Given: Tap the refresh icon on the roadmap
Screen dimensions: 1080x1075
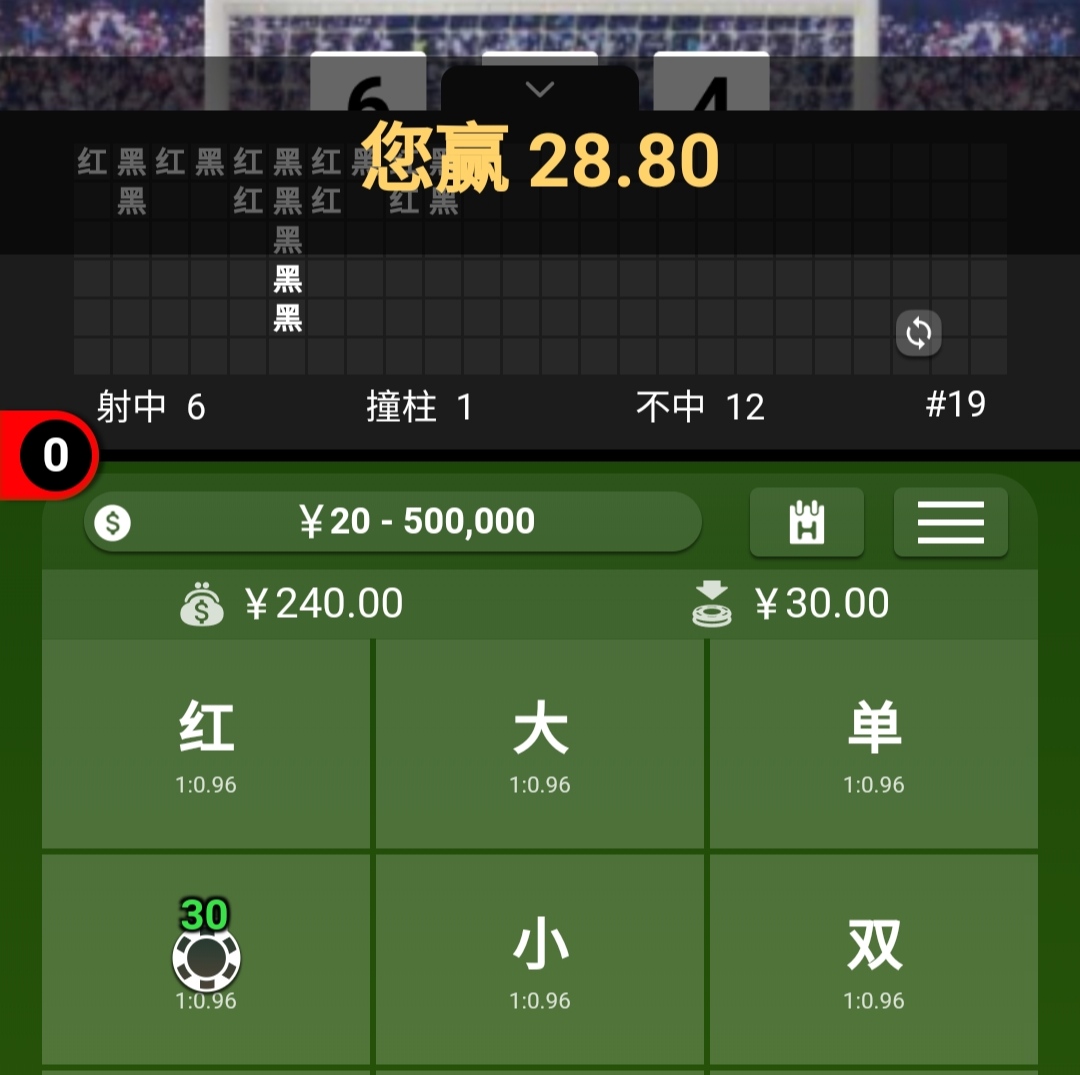Looking at the screenshot, I should click(x=918, y=334).
